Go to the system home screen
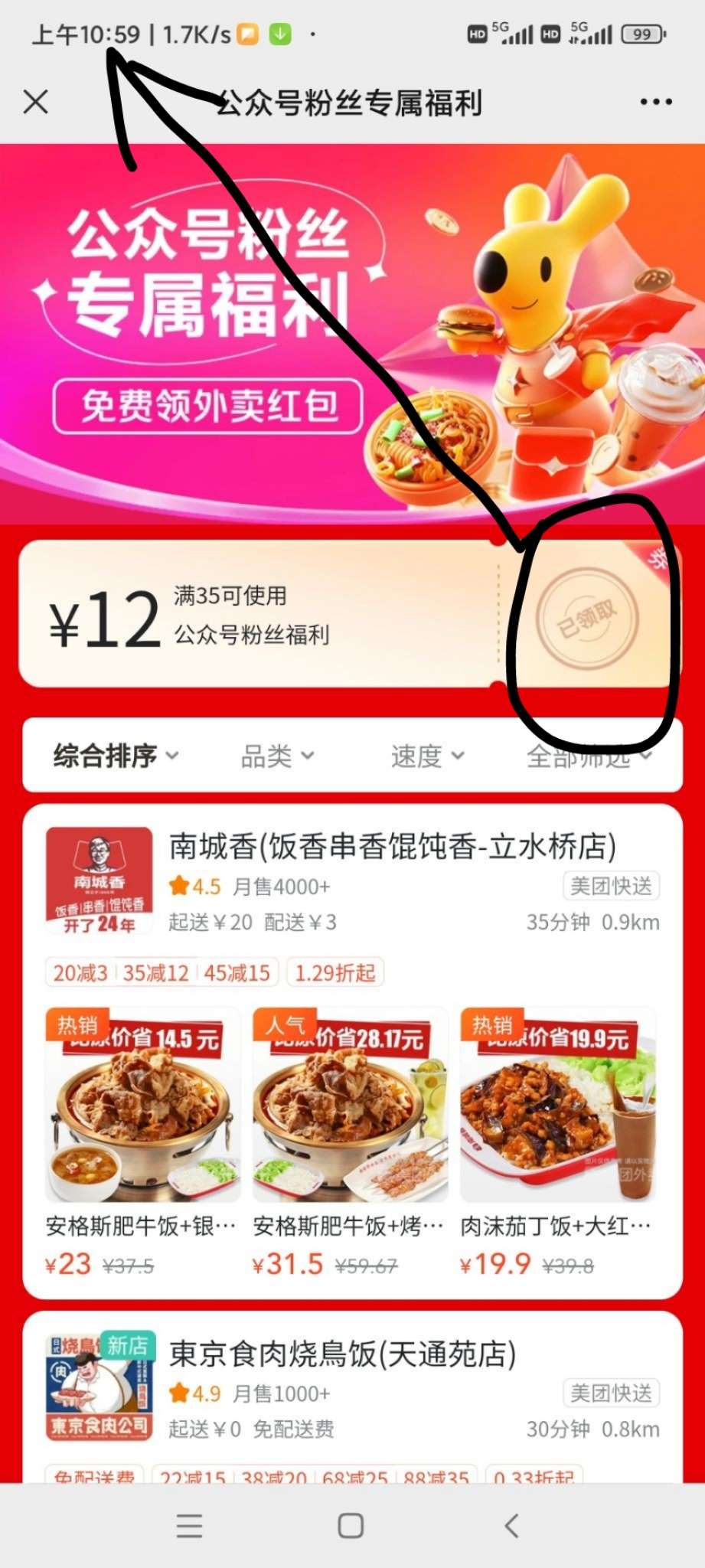 click(351, 1525)
